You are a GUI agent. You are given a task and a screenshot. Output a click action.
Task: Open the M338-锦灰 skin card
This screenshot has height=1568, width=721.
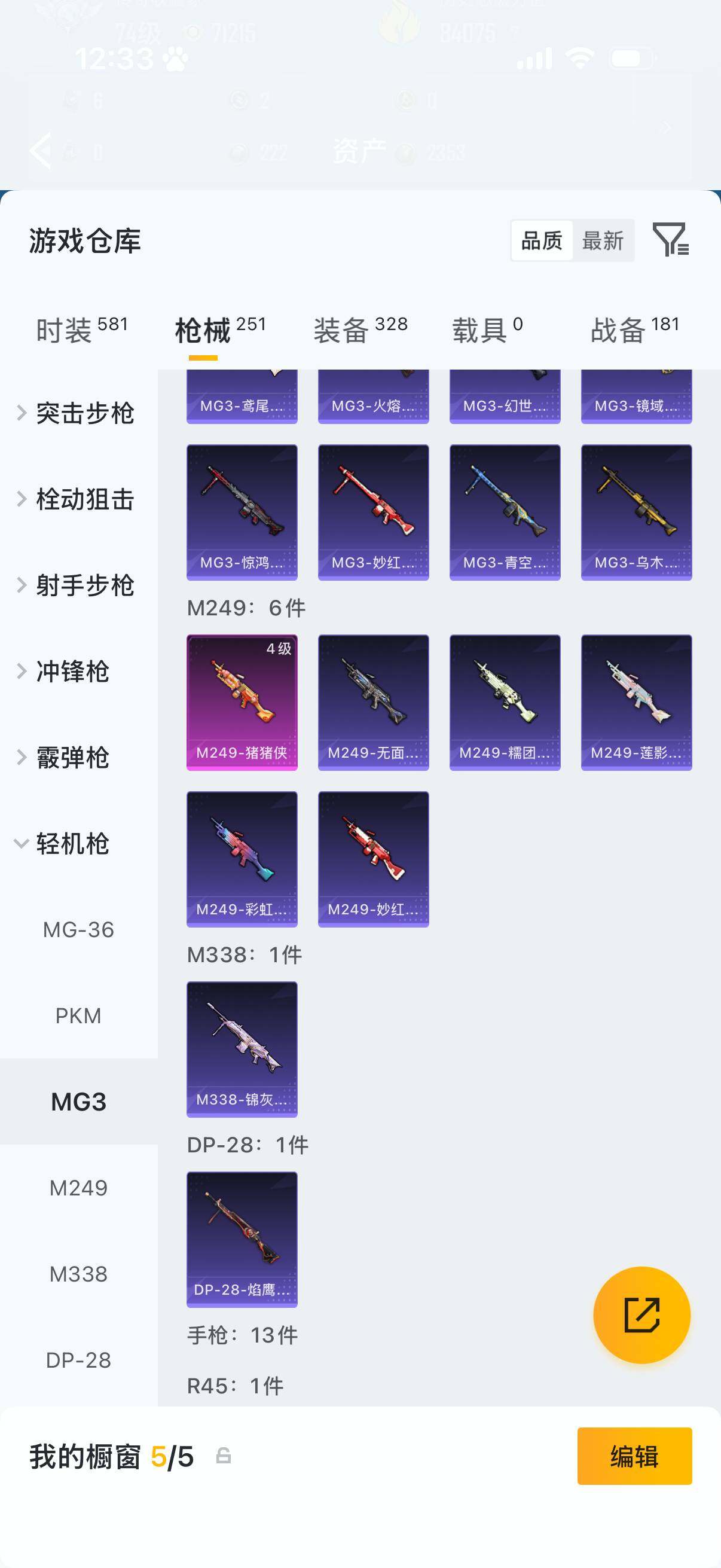tap(242, 1049)
